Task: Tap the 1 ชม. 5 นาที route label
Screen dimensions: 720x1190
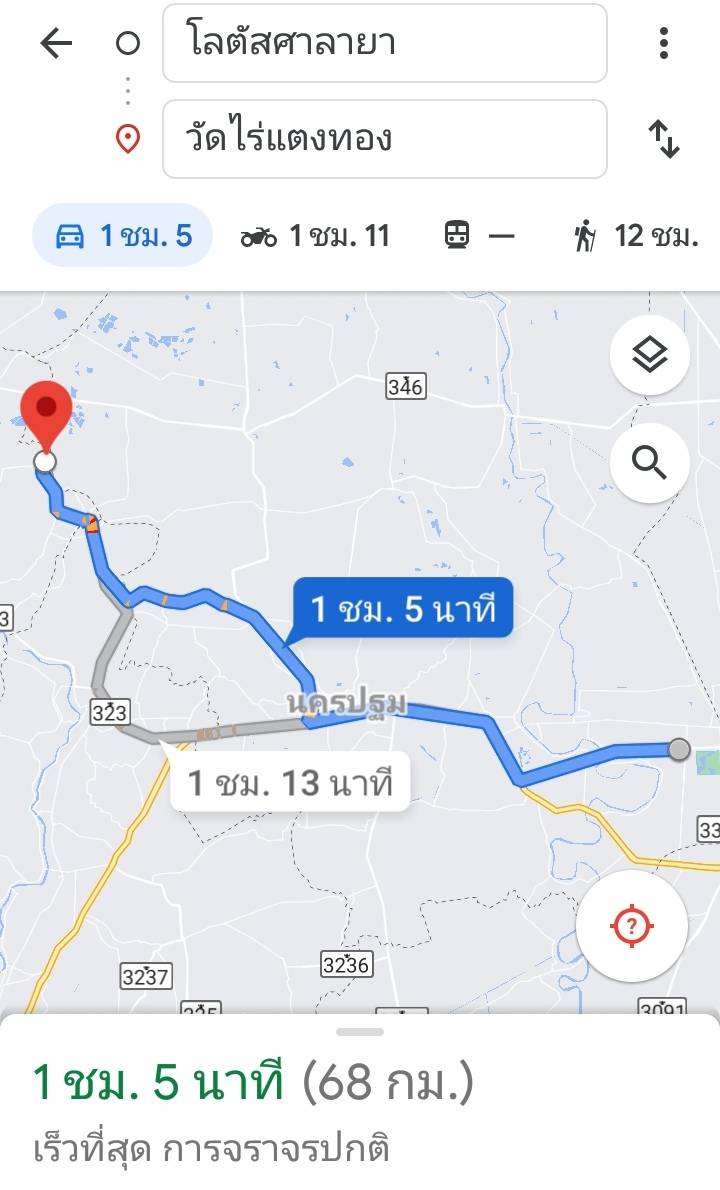Action: 403,608
